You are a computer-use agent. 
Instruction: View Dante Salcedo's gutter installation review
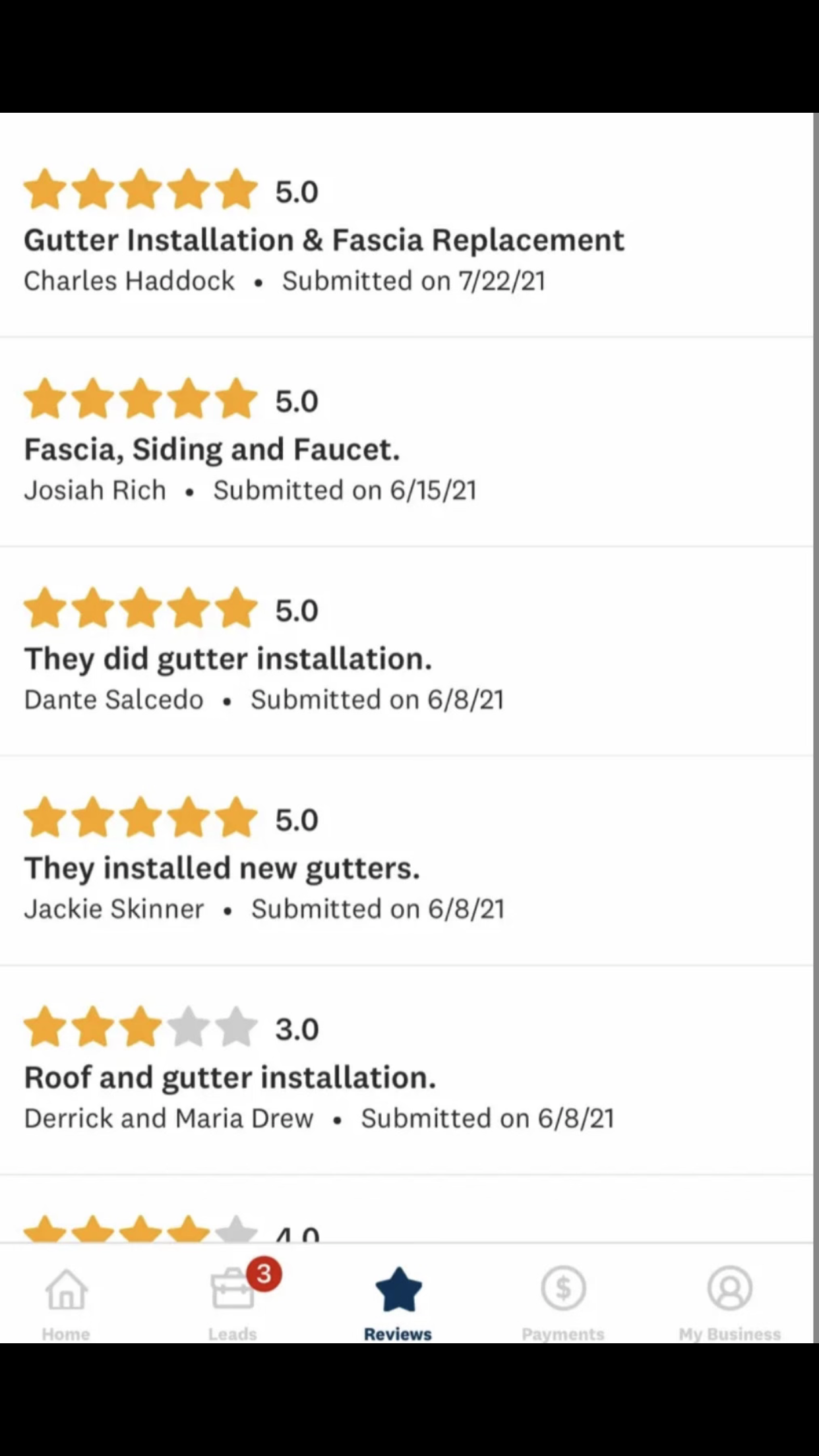point(228,659)
